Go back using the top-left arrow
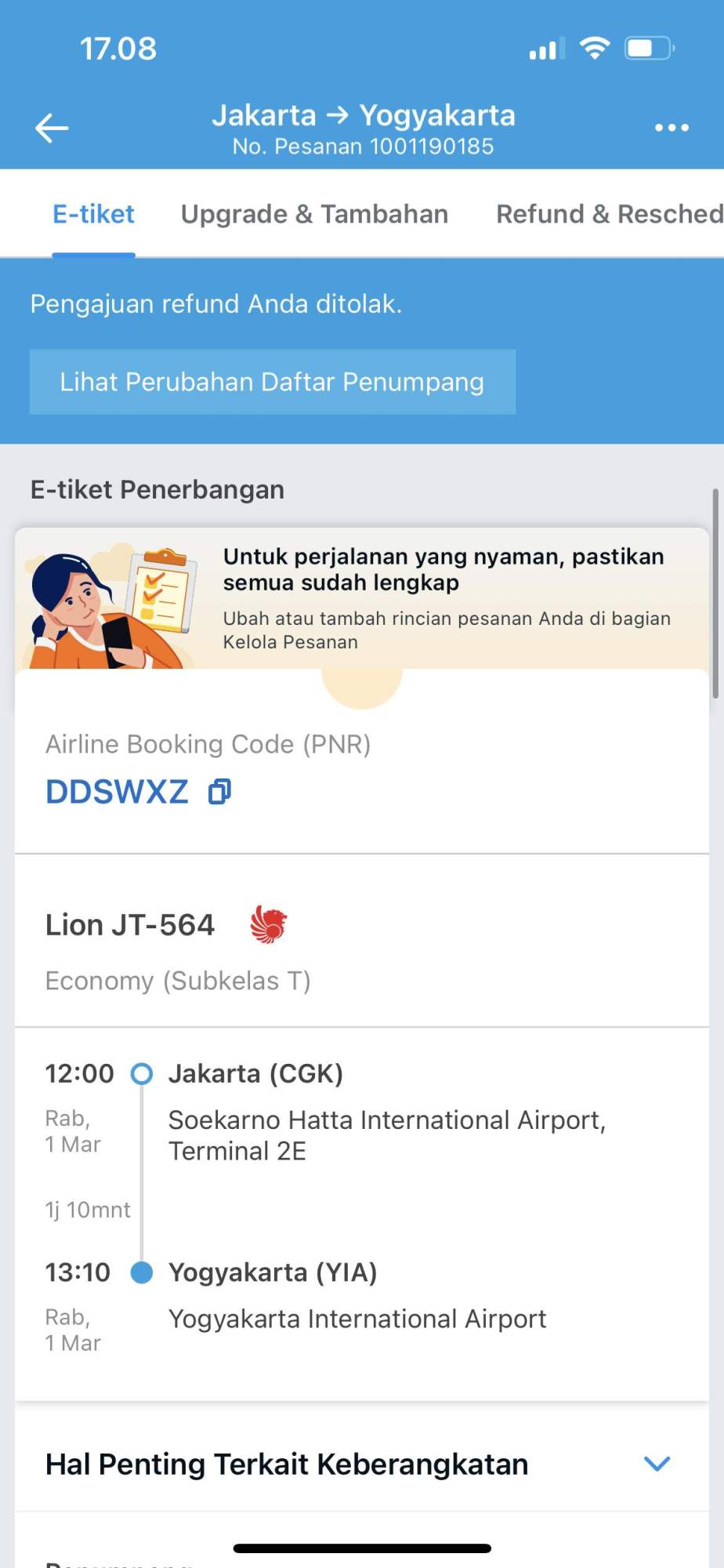The height and width of the screenshot is (1568, 724). (52, 129)
